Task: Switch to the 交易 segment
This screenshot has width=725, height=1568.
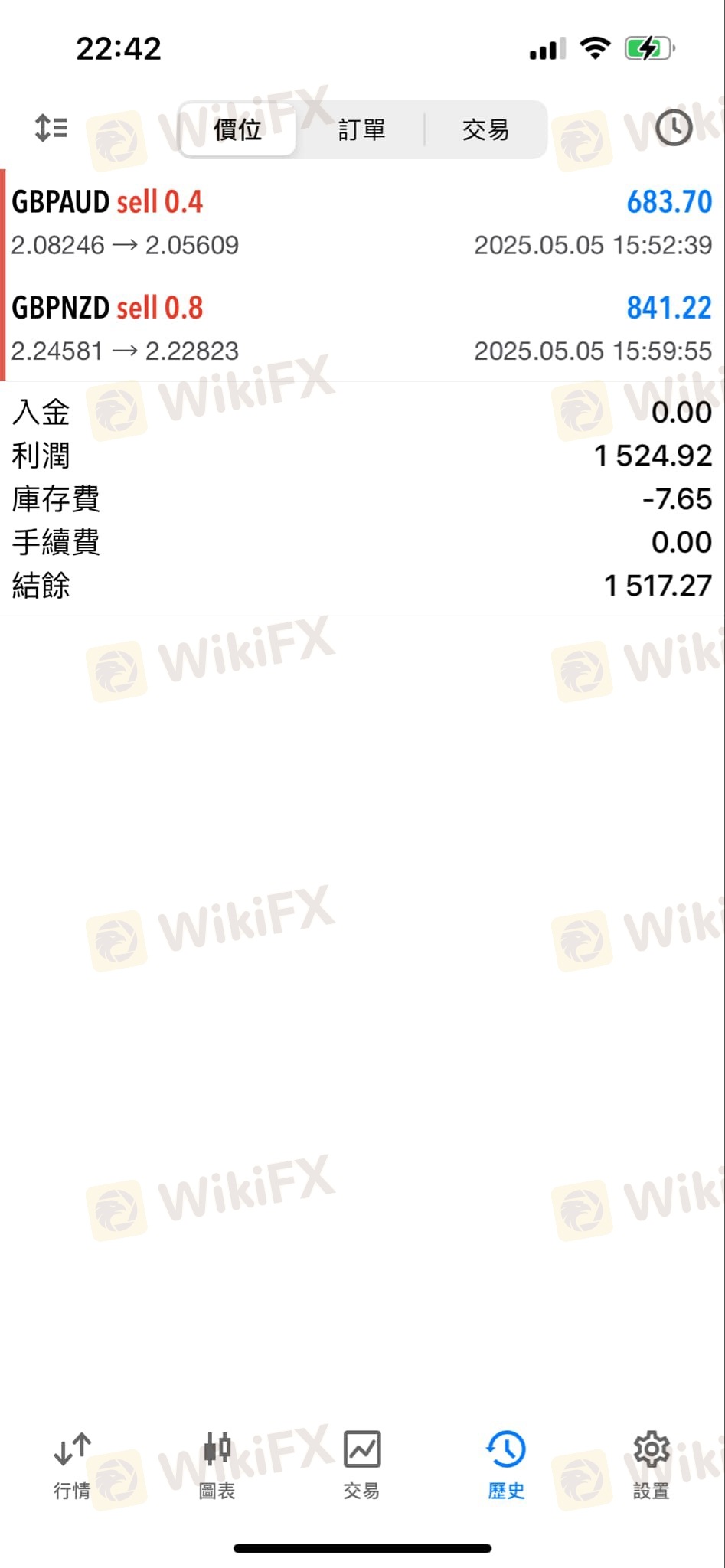Action: click(485, 129)
